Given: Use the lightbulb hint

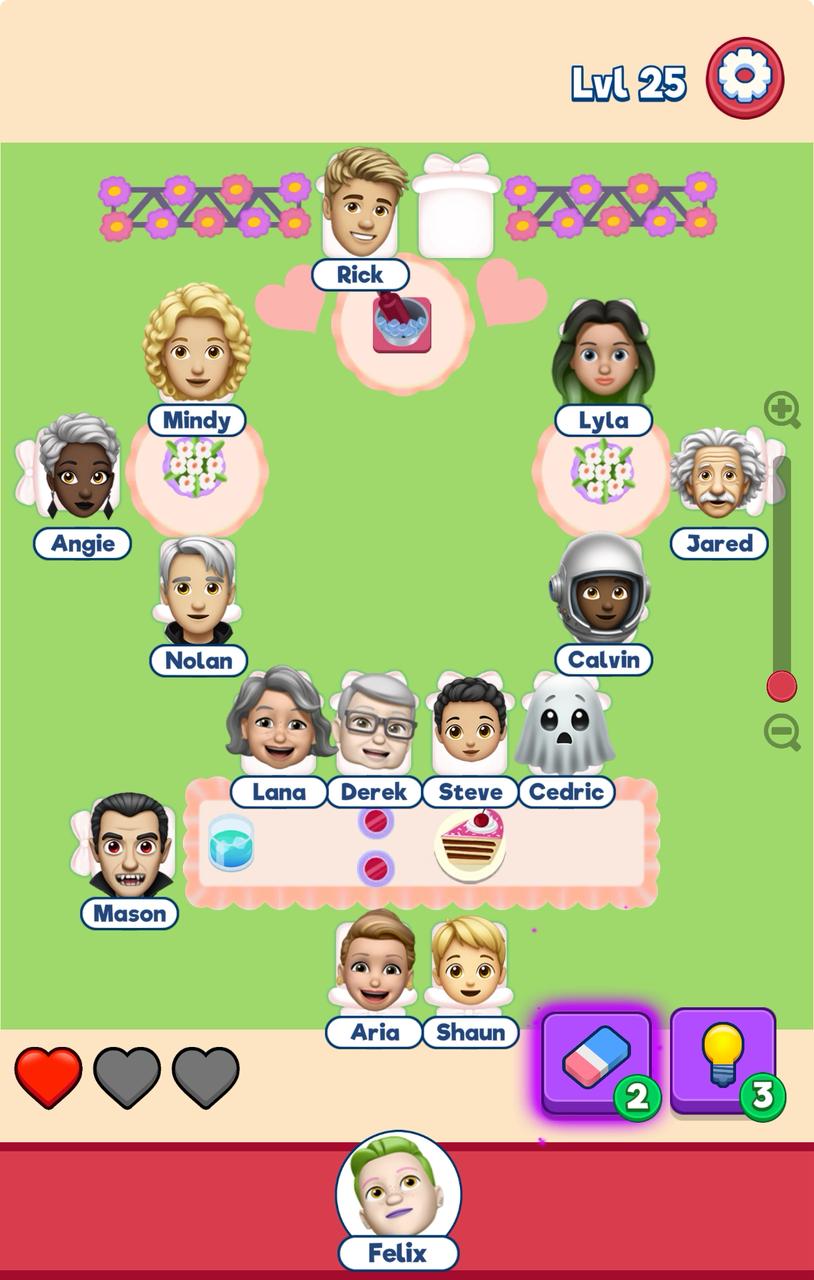Looking at the screenshot, I should click(723, 1060).
